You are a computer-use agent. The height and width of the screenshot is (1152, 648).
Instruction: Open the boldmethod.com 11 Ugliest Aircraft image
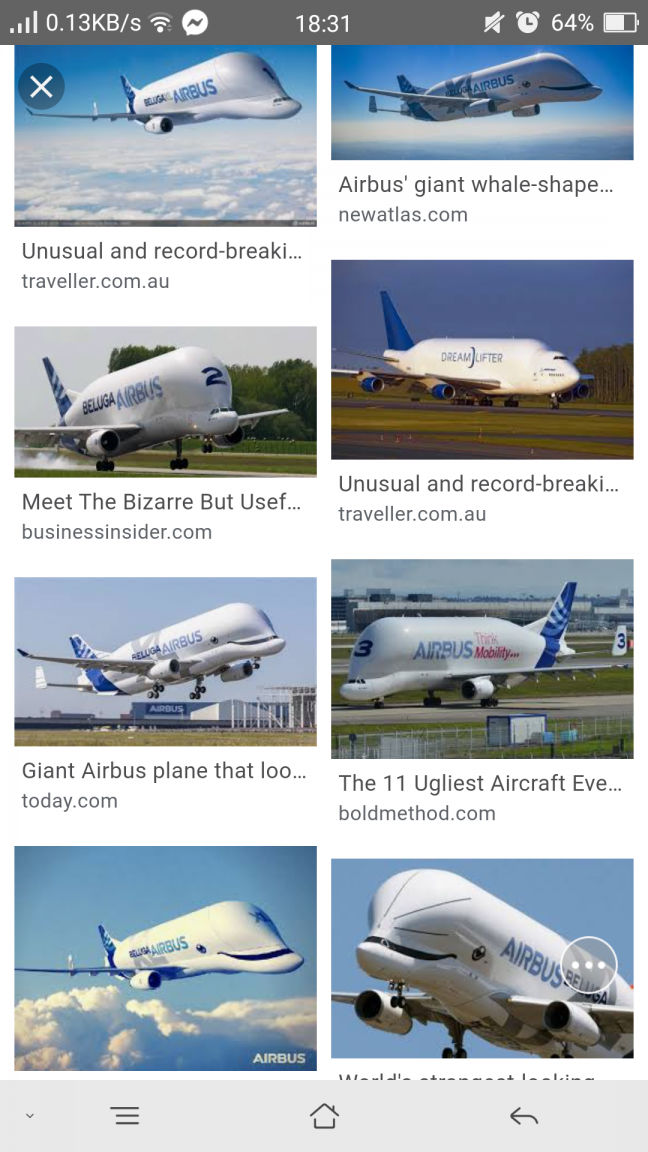(x=482, y=658)
